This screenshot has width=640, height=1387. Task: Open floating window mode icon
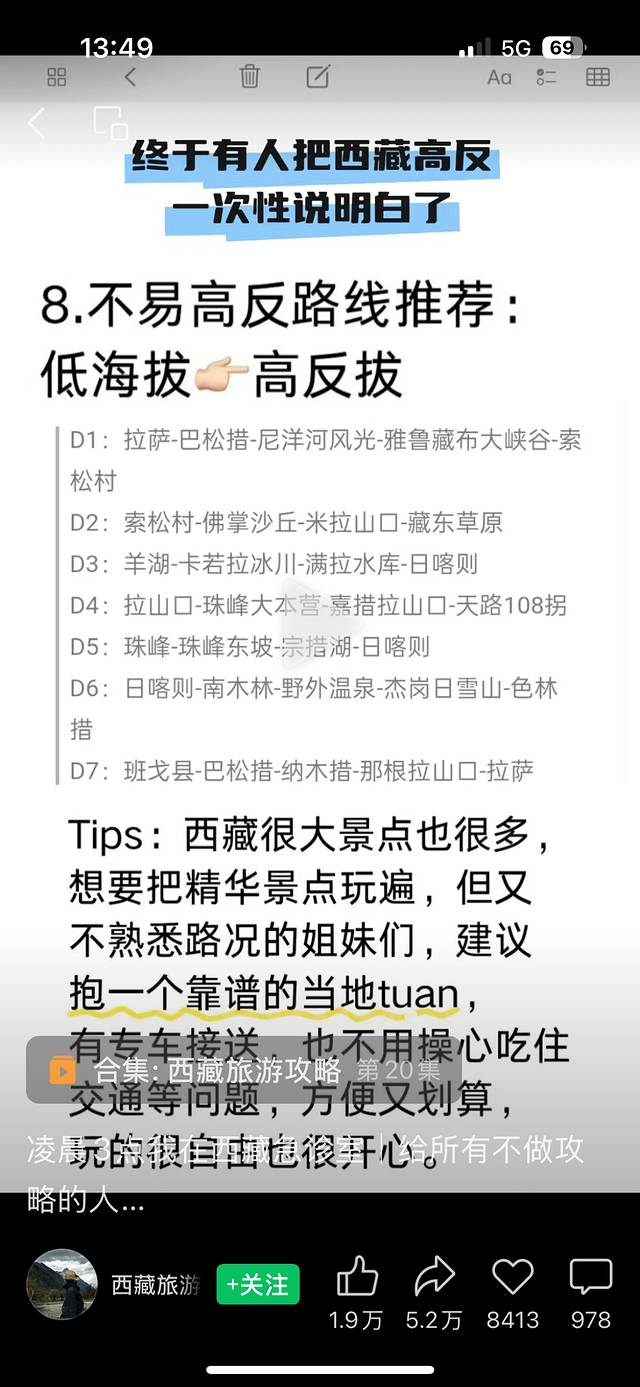110,122
